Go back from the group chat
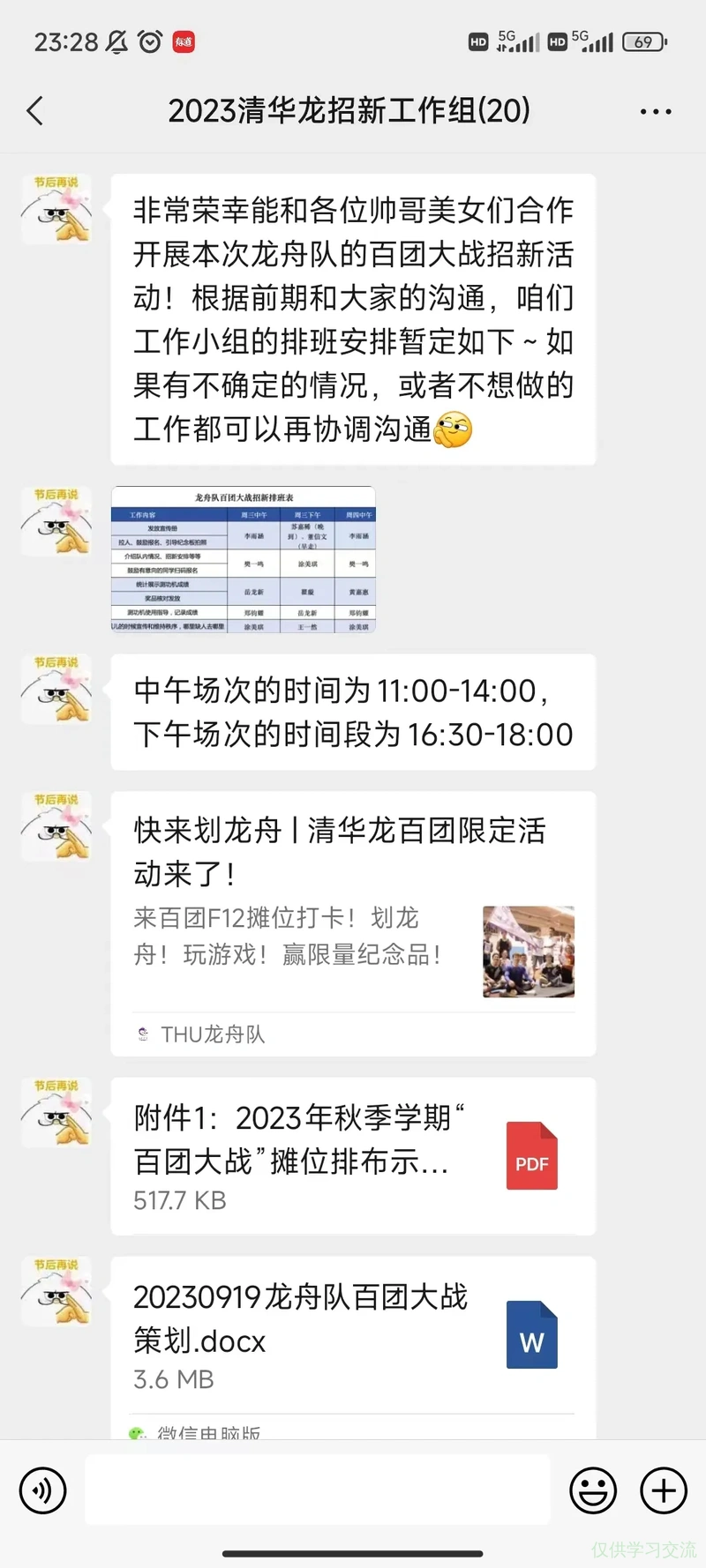Viewport: 706px width, 1568px height. coord(35,112)
